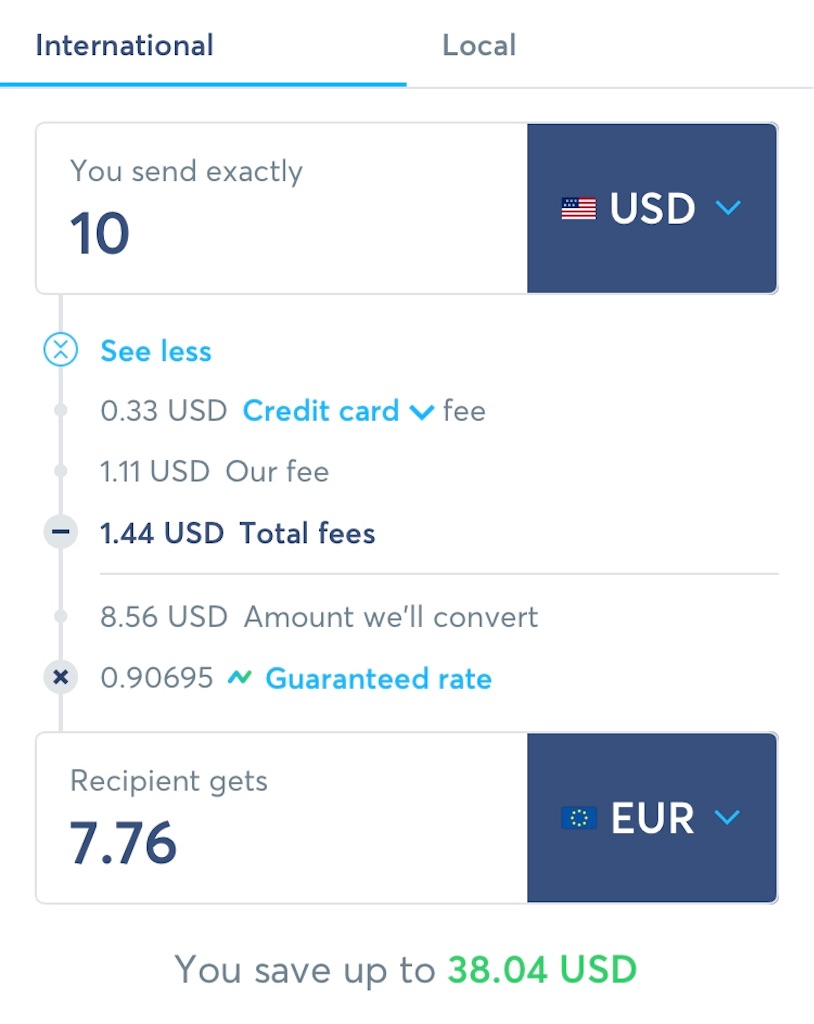Switch to the International tab
This screenshot has width=814, height=1024.
pos(124,46)
